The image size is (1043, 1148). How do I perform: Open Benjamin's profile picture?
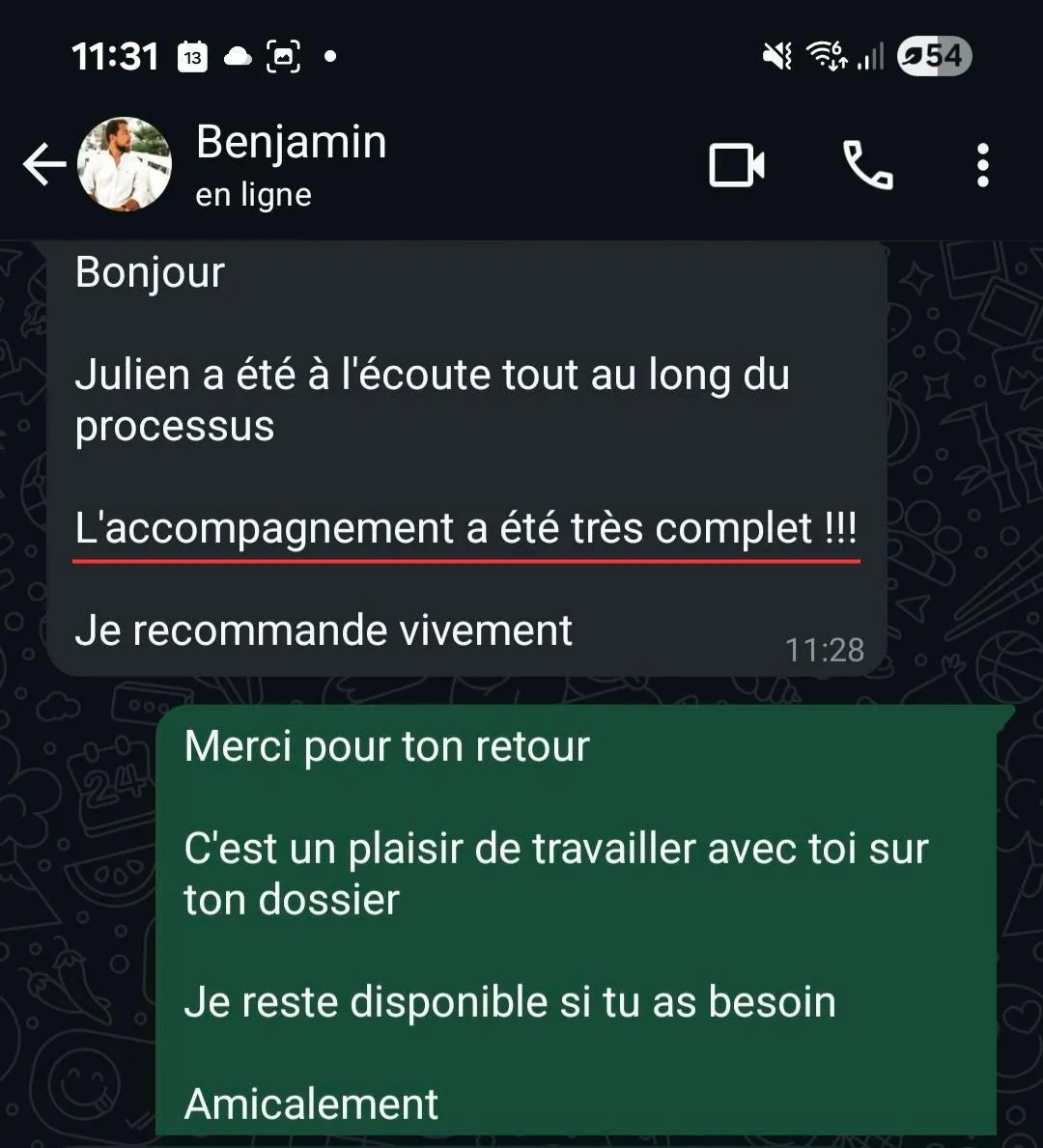click(125, 164)
